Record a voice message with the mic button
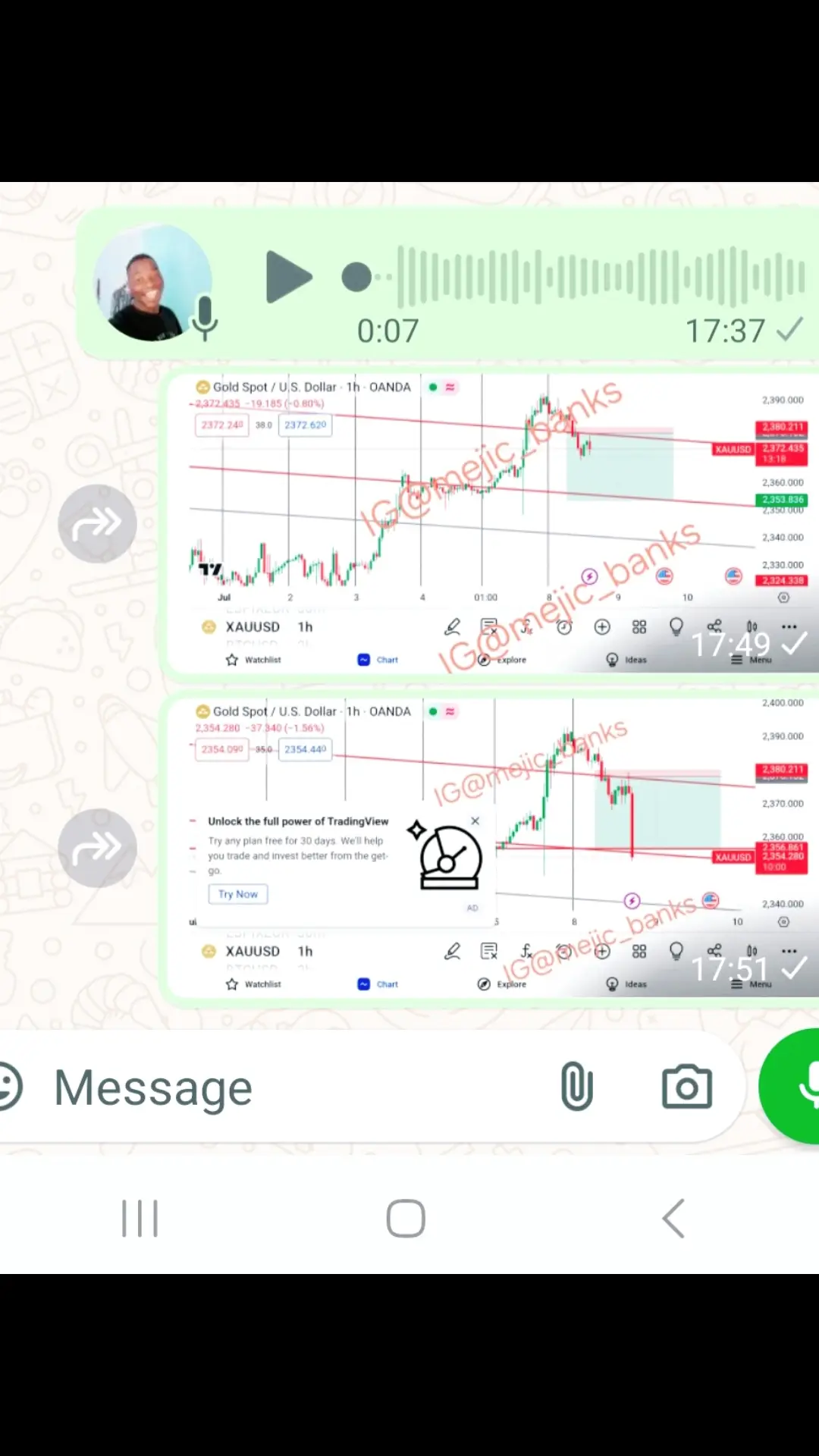This screenshot has width=819, height=1456. pos(792,1086)
